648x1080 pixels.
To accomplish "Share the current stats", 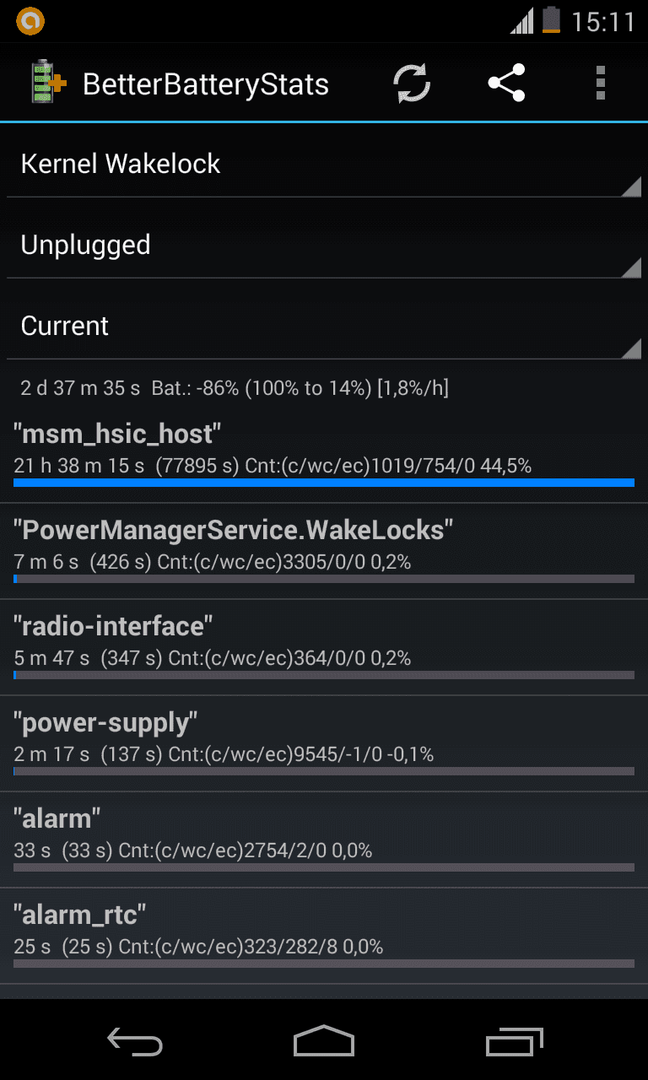I will (x=507, y=83).
